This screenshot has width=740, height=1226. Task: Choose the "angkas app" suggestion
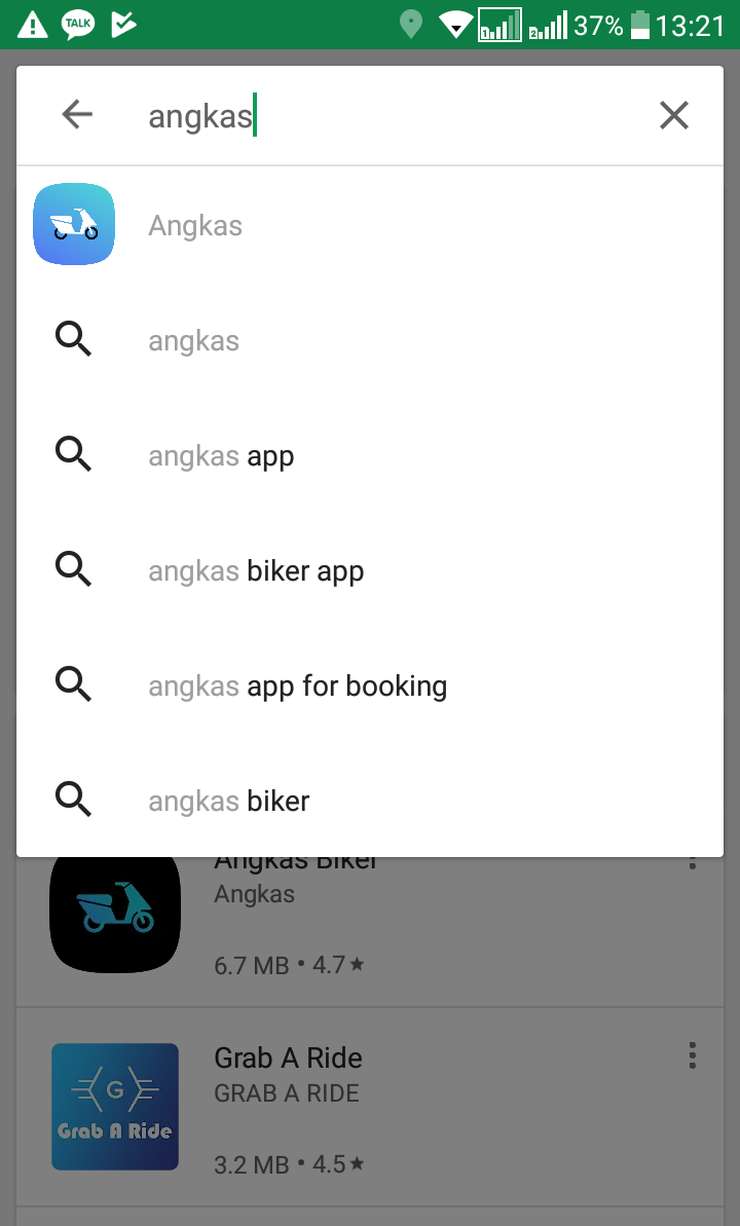(370, 456)
